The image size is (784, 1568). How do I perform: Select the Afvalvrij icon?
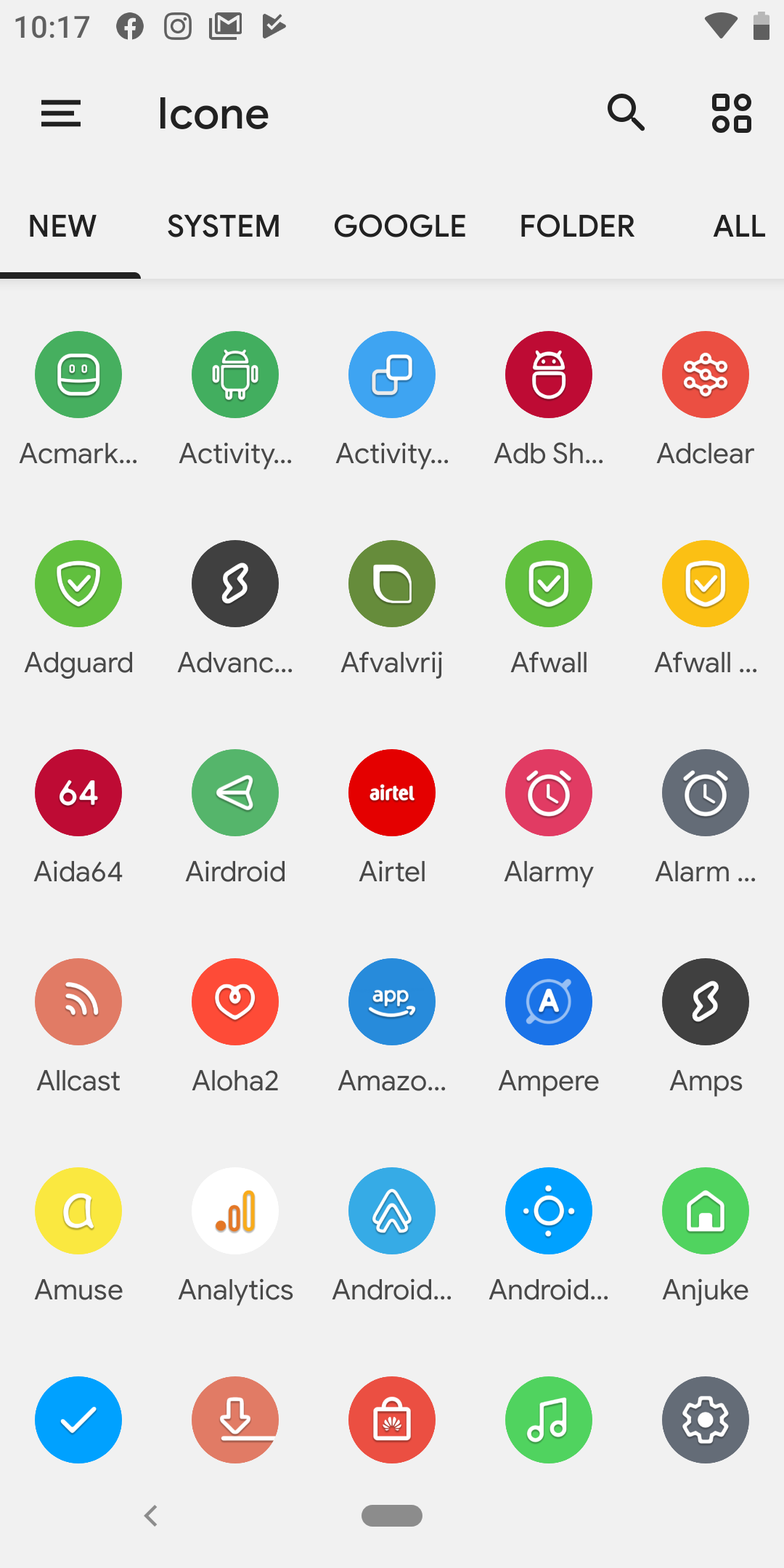[x=392, y=584]
